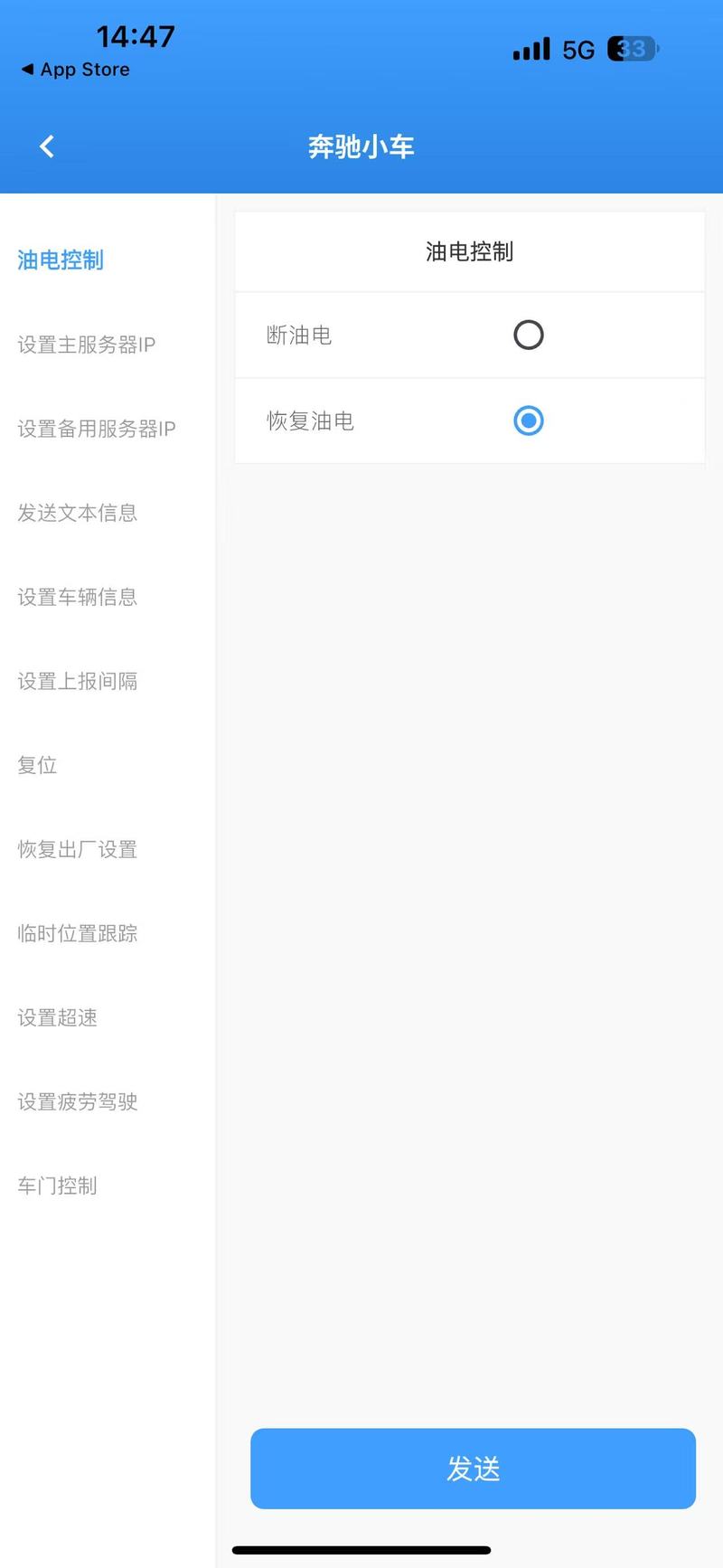The image size is (723, 1568).
Task: Switch to 发送文本信息
Action: [x=78, y=513]
